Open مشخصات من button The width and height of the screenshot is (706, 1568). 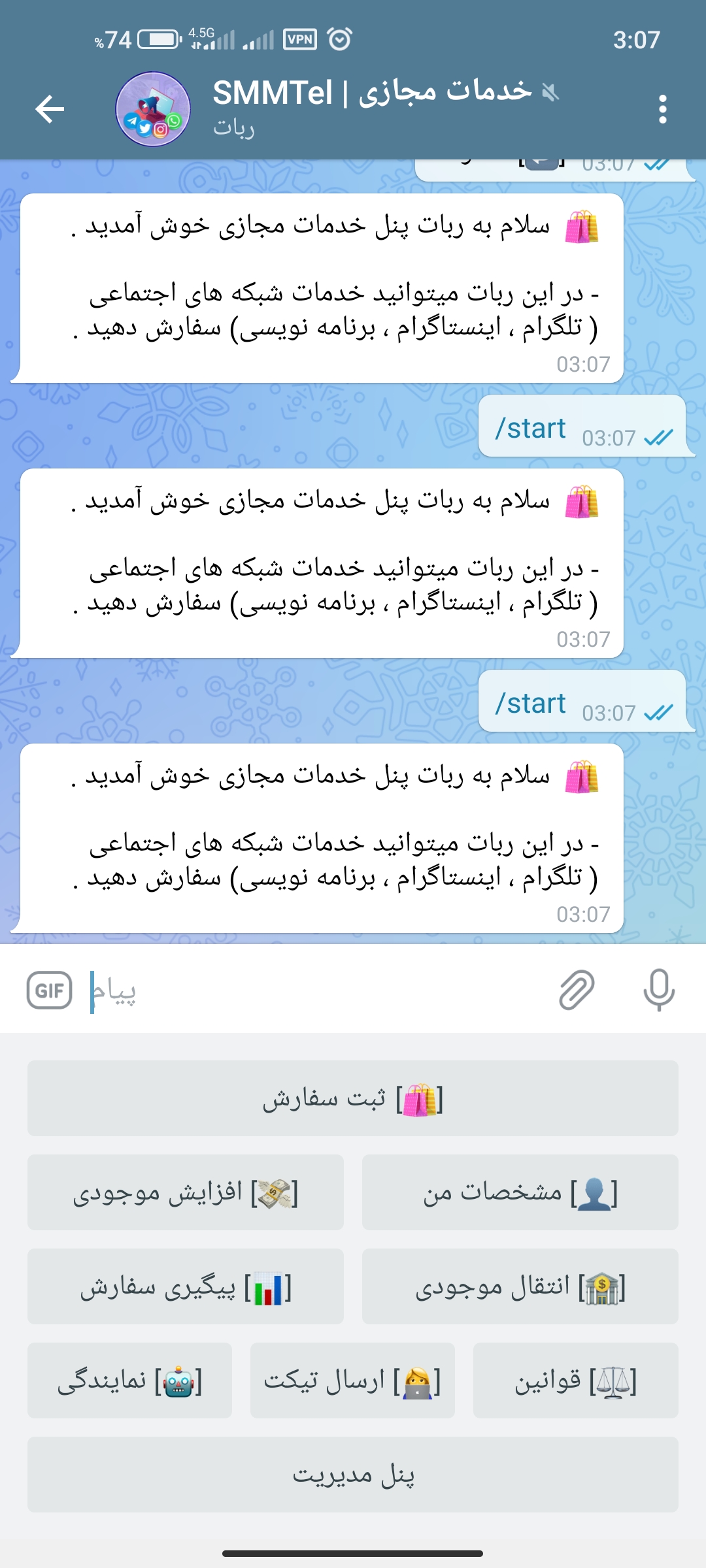(520, 1192)
